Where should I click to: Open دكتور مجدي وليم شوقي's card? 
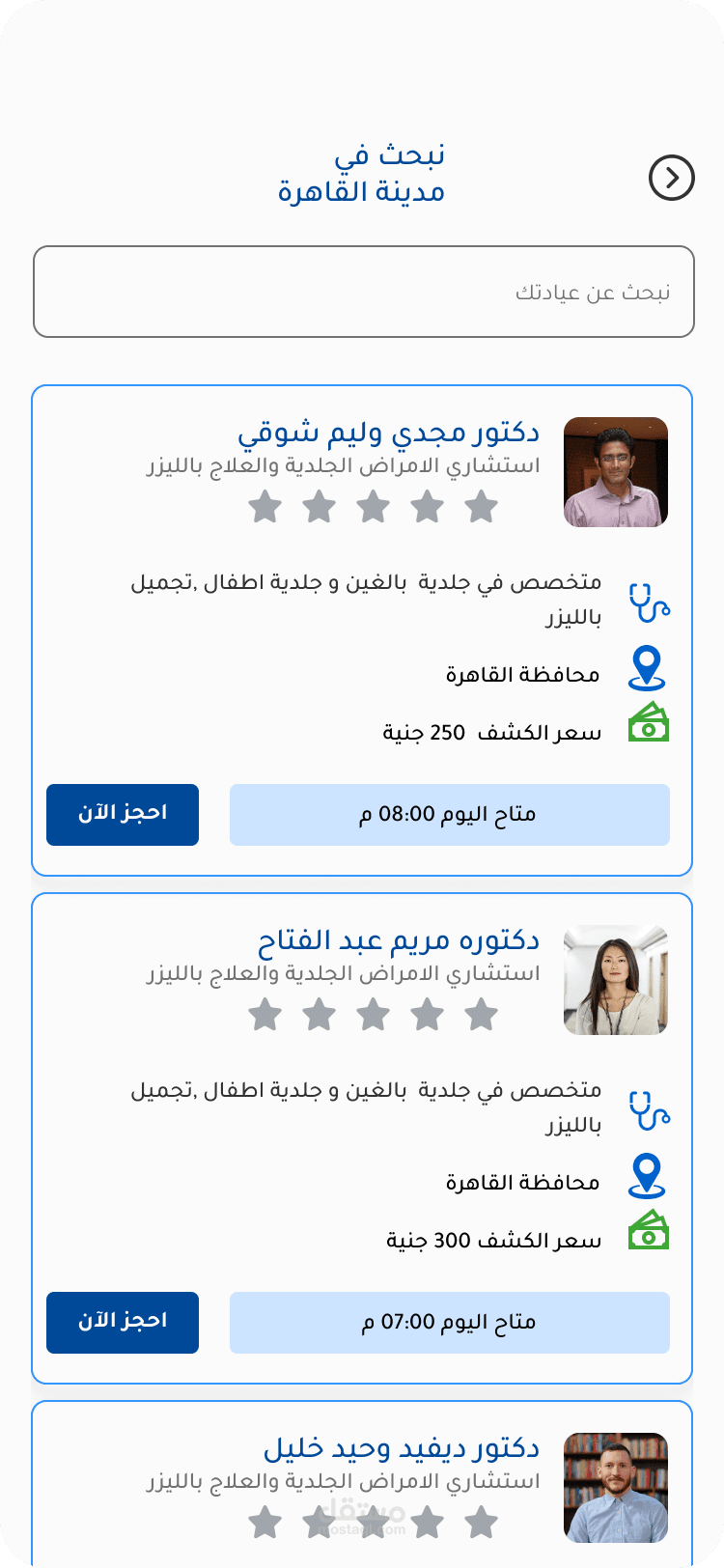click(362, 630)
